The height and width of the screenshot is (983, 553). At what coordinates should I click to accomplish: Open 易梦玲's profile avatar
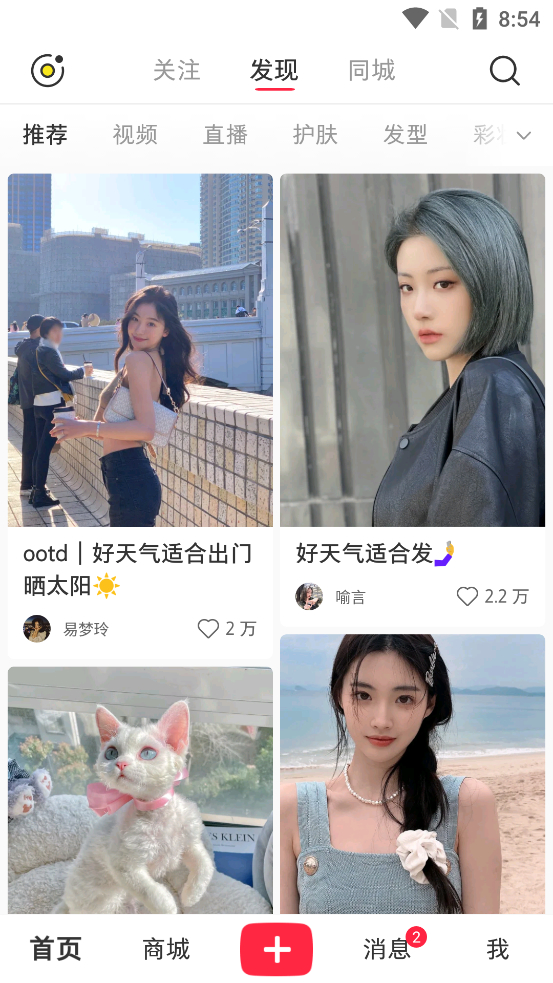click(37, 629)
